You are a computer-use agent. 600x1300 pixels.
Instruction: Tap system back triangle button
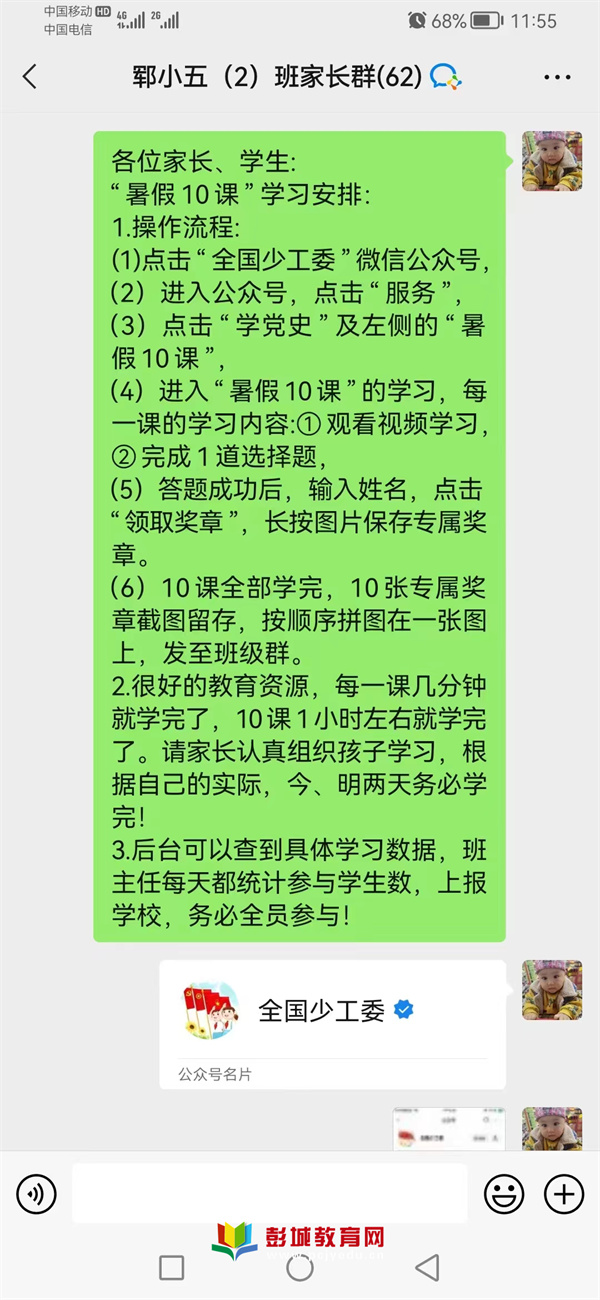tap(427, 1268)
